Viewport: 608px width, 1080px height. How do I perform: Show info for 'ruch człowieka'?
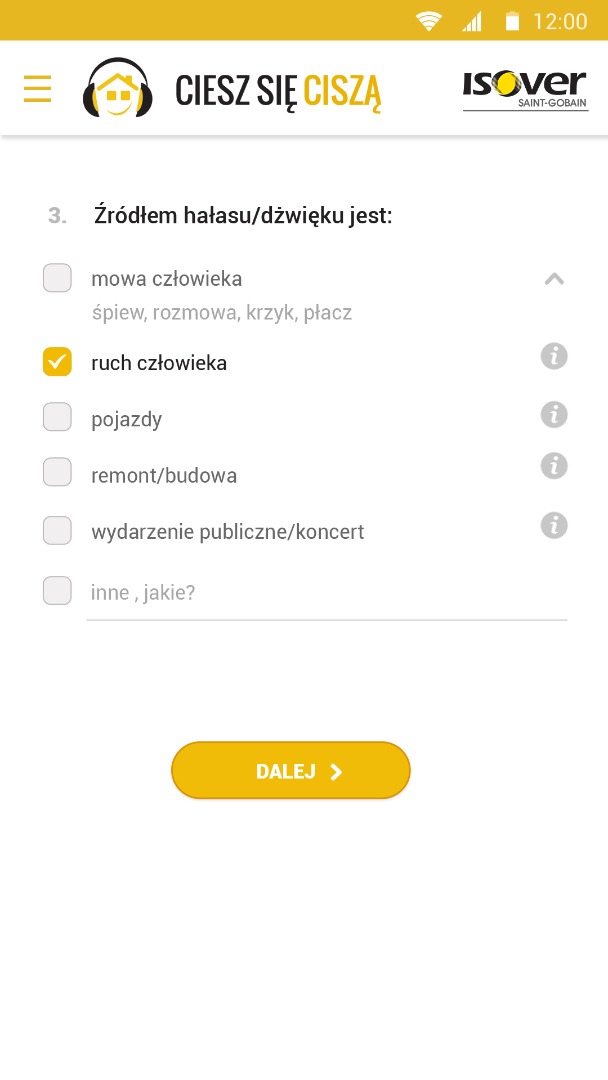click(554, 355)
